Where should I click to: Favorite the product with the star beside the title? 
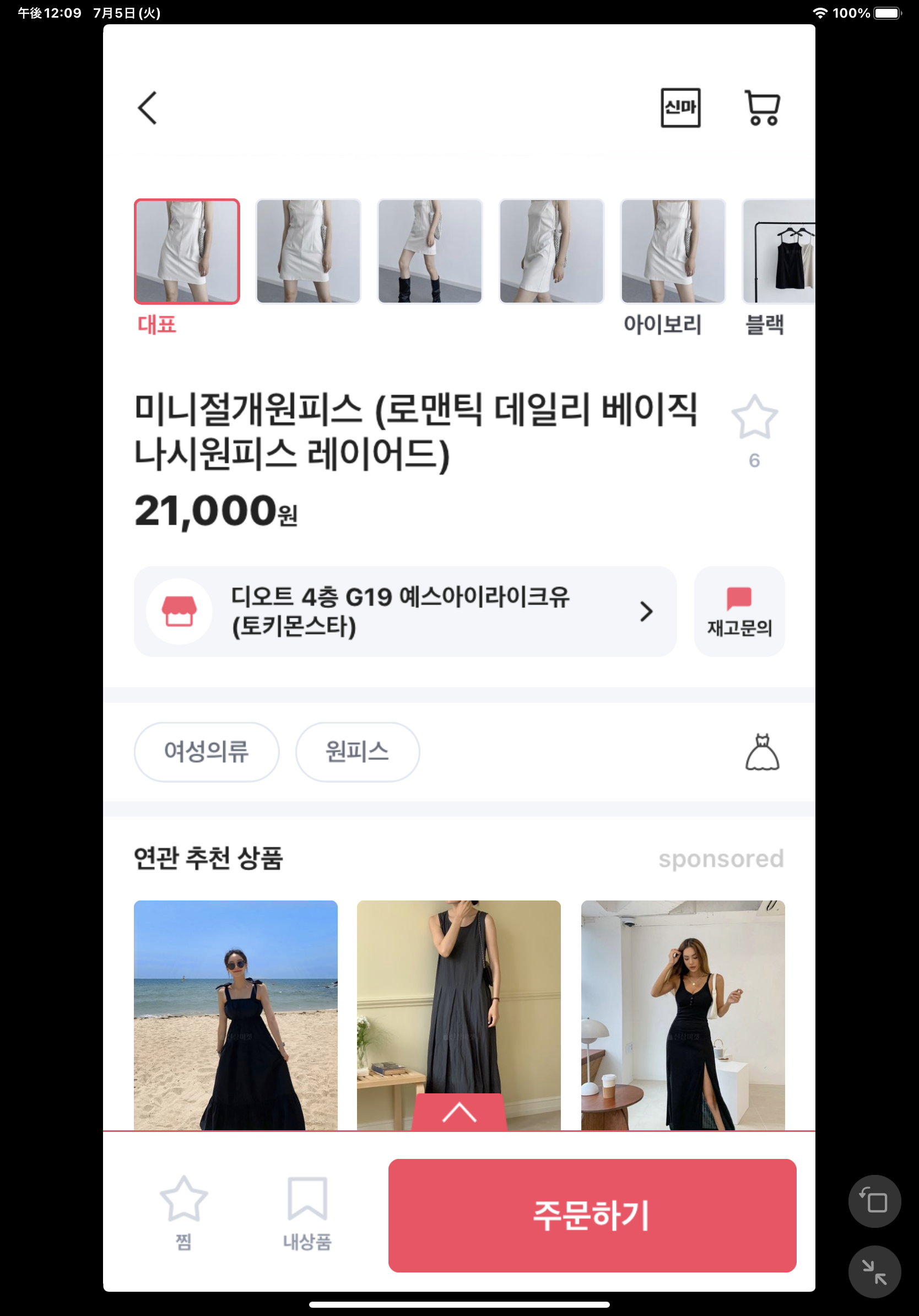[754, 418]
